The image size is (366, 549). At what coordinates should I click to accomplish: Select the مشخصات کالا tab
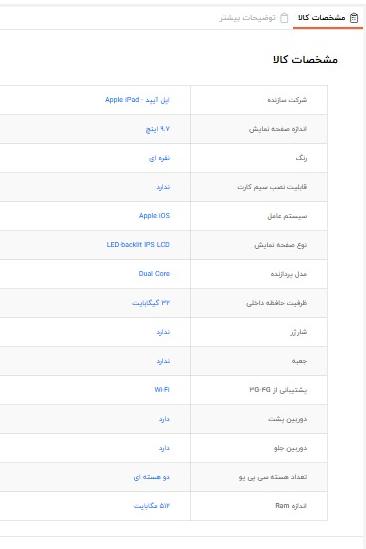click(x=328, y=18)
